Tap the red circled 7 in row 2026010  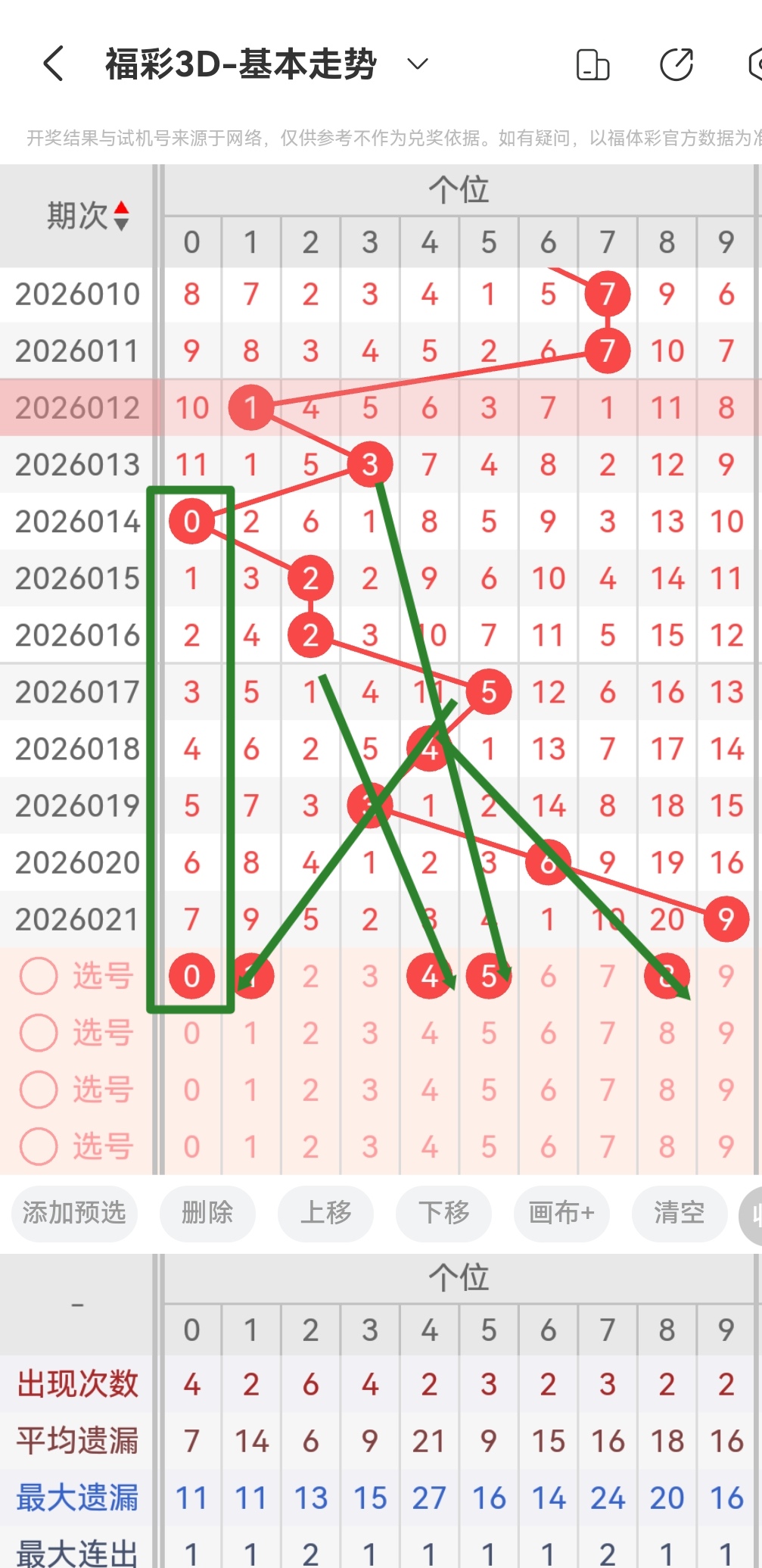pos(607,293)
